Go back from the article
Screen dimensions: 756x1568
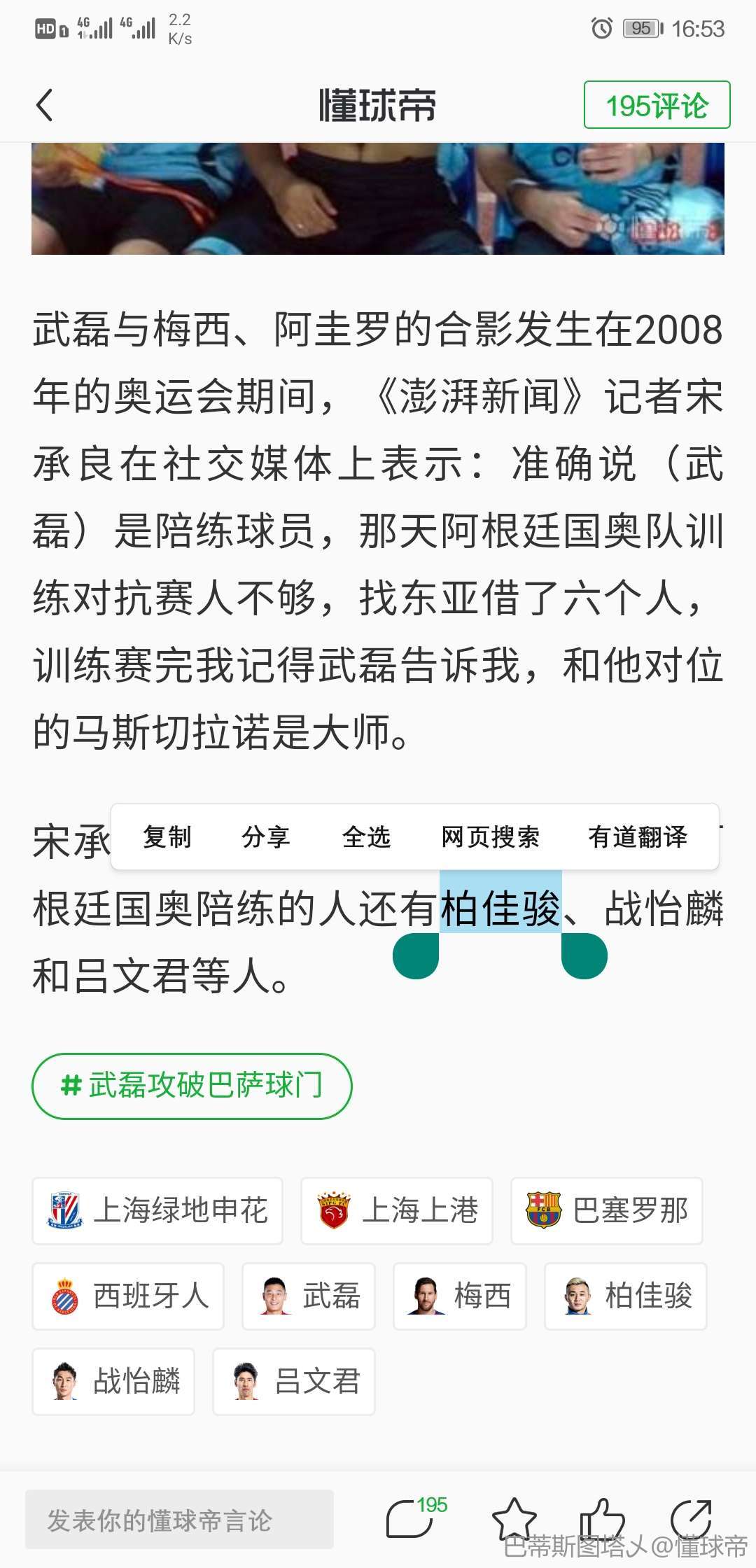tap(45, 106)
